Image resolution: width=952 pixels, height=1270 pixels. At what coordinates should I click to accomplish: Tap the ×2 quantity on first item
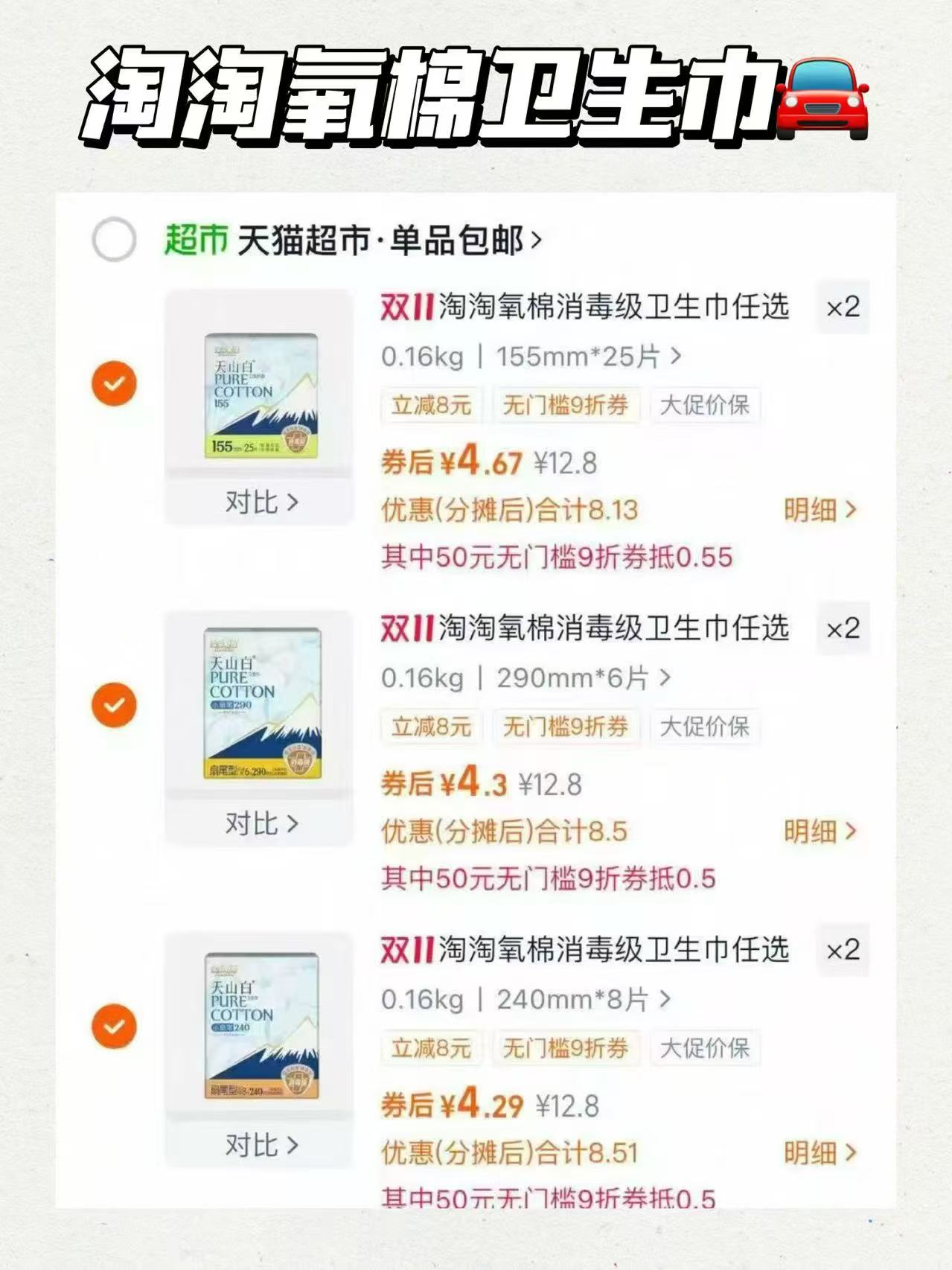pos(844,309)
